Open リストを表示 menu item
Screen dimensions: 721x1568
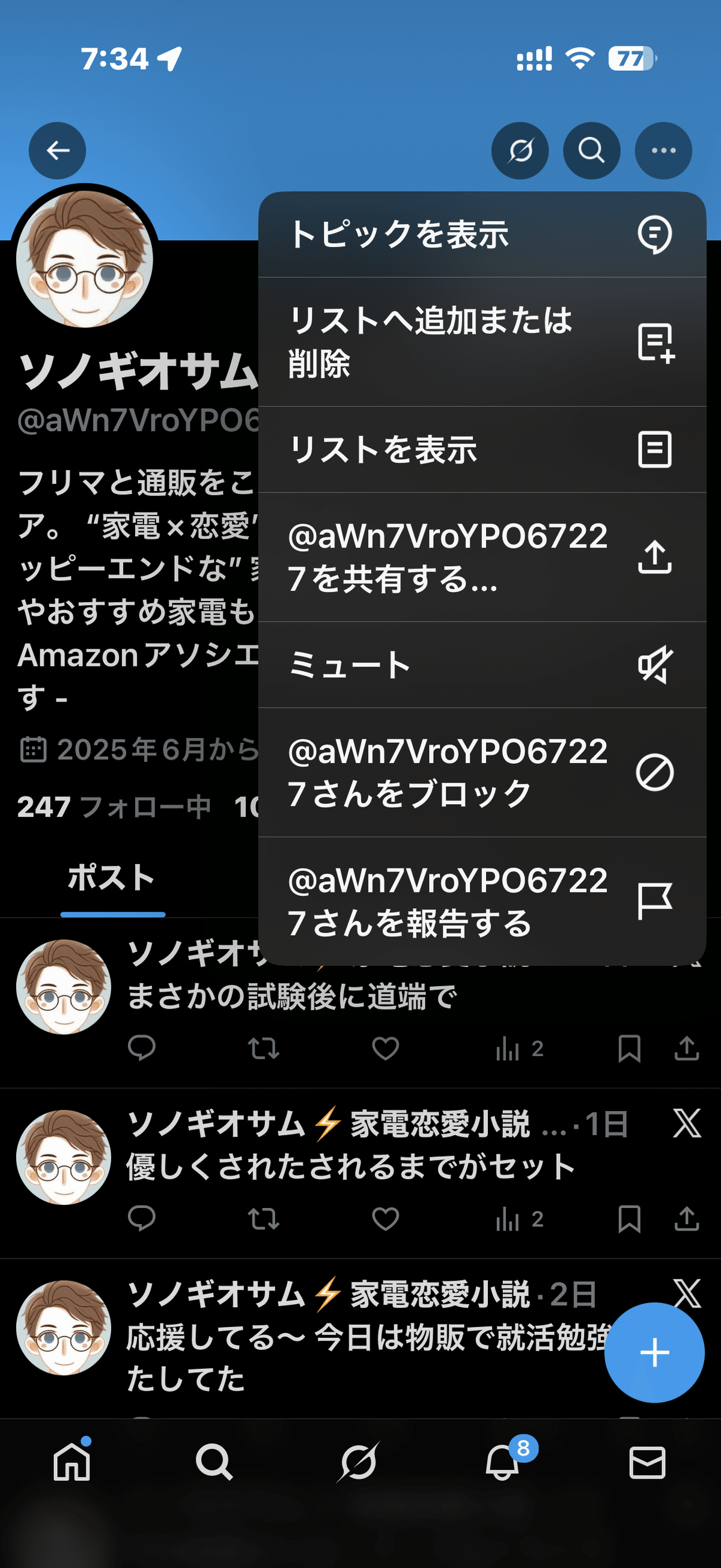pos(481,450)
